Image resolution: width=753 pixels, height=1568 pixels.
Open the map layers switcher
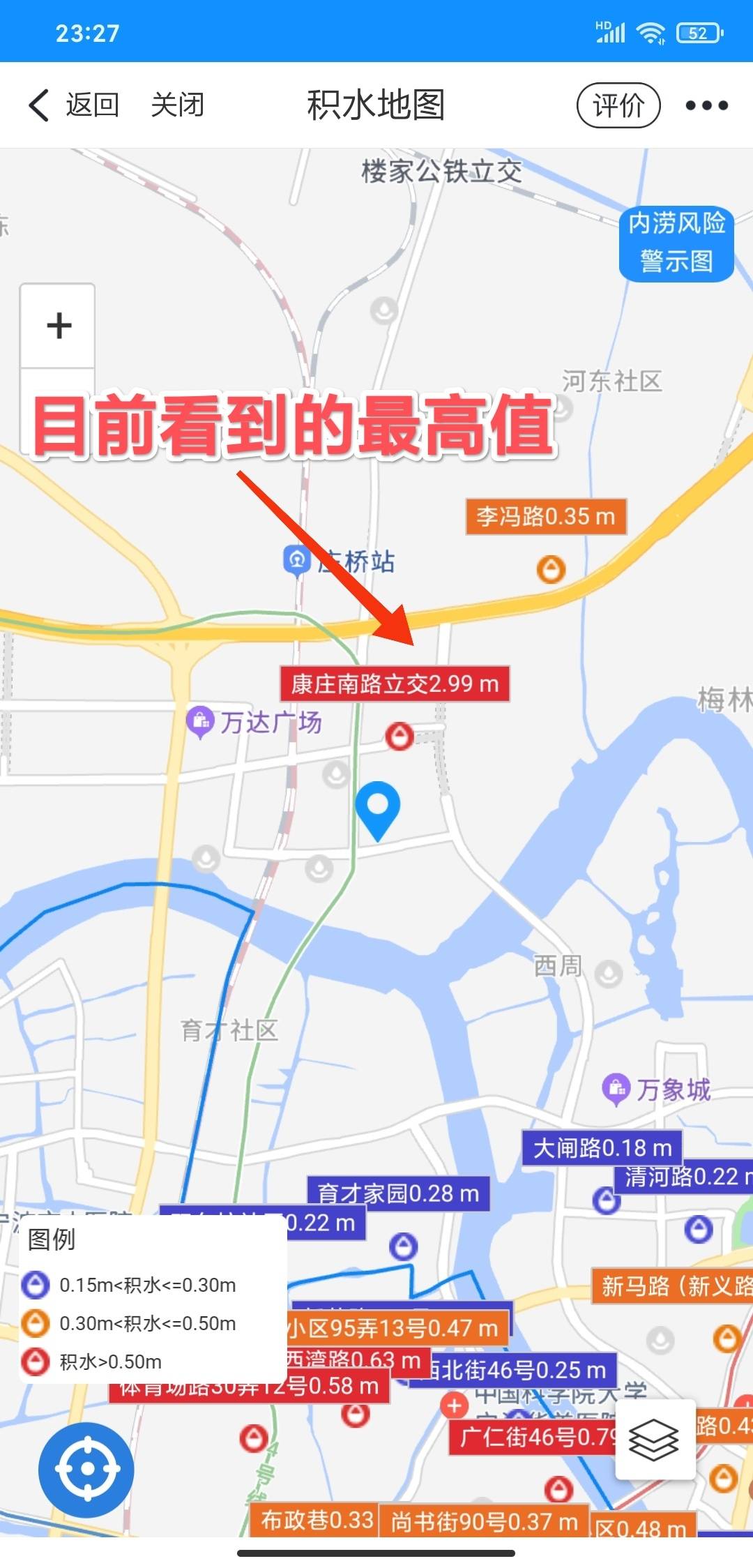[x=654, y=1439]
